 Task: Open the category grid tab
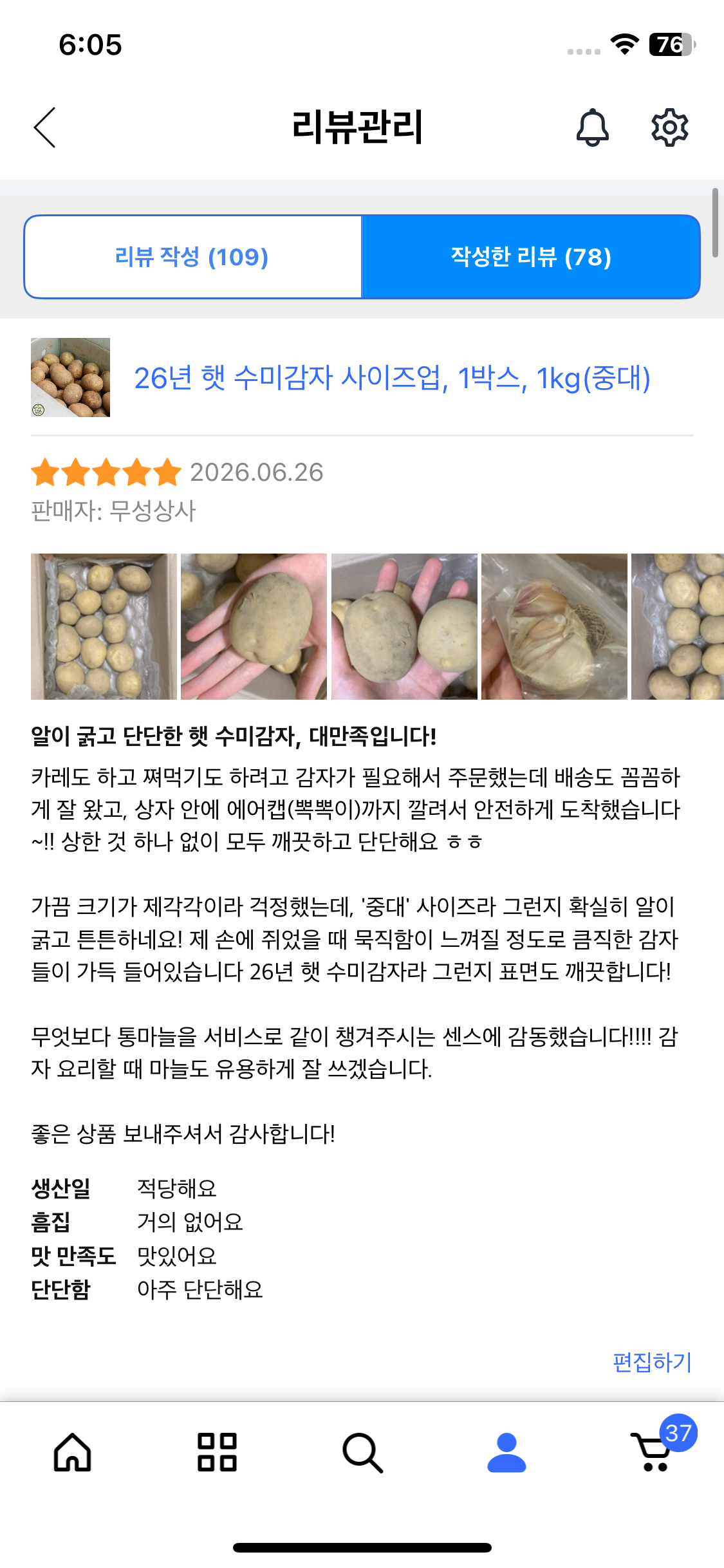217,1452
